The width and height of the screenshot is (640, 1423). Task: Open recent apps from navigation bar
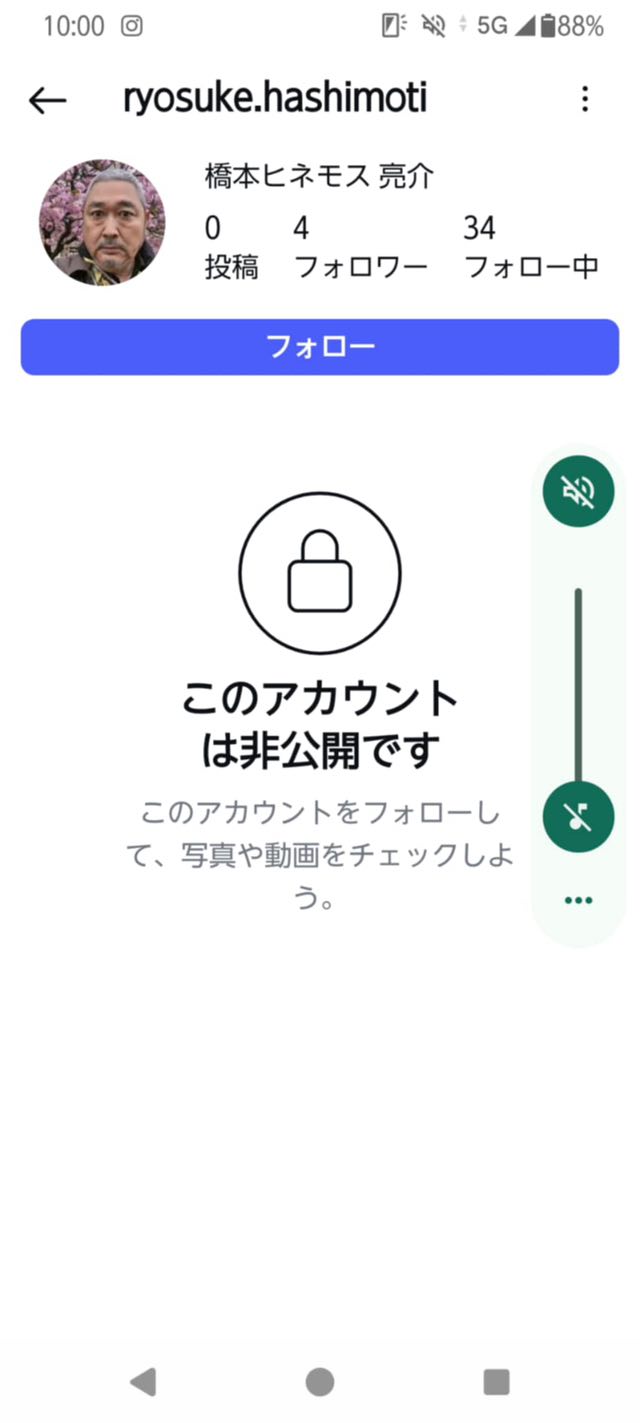[496, 1382]
